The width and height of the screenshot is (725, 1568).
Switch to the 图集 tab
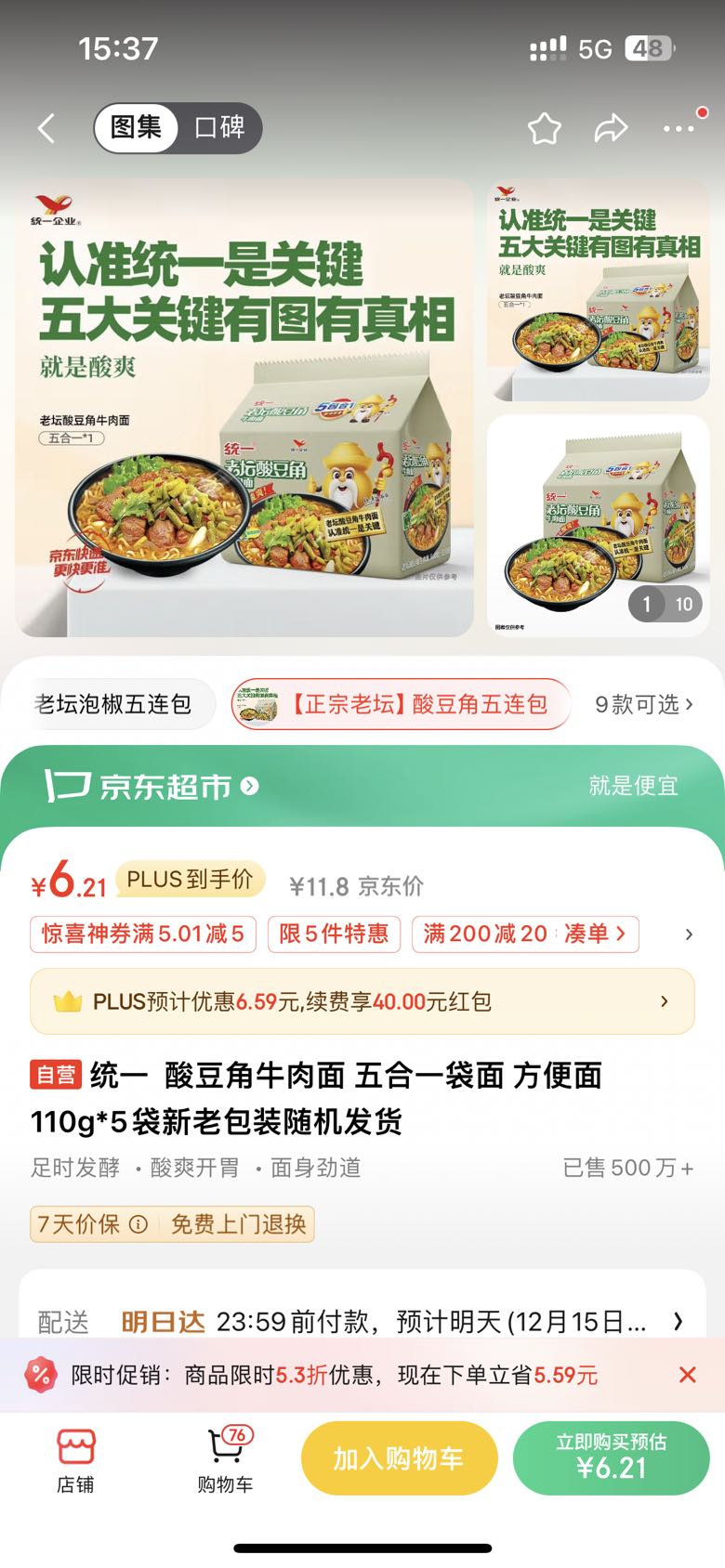pos(138,129)
